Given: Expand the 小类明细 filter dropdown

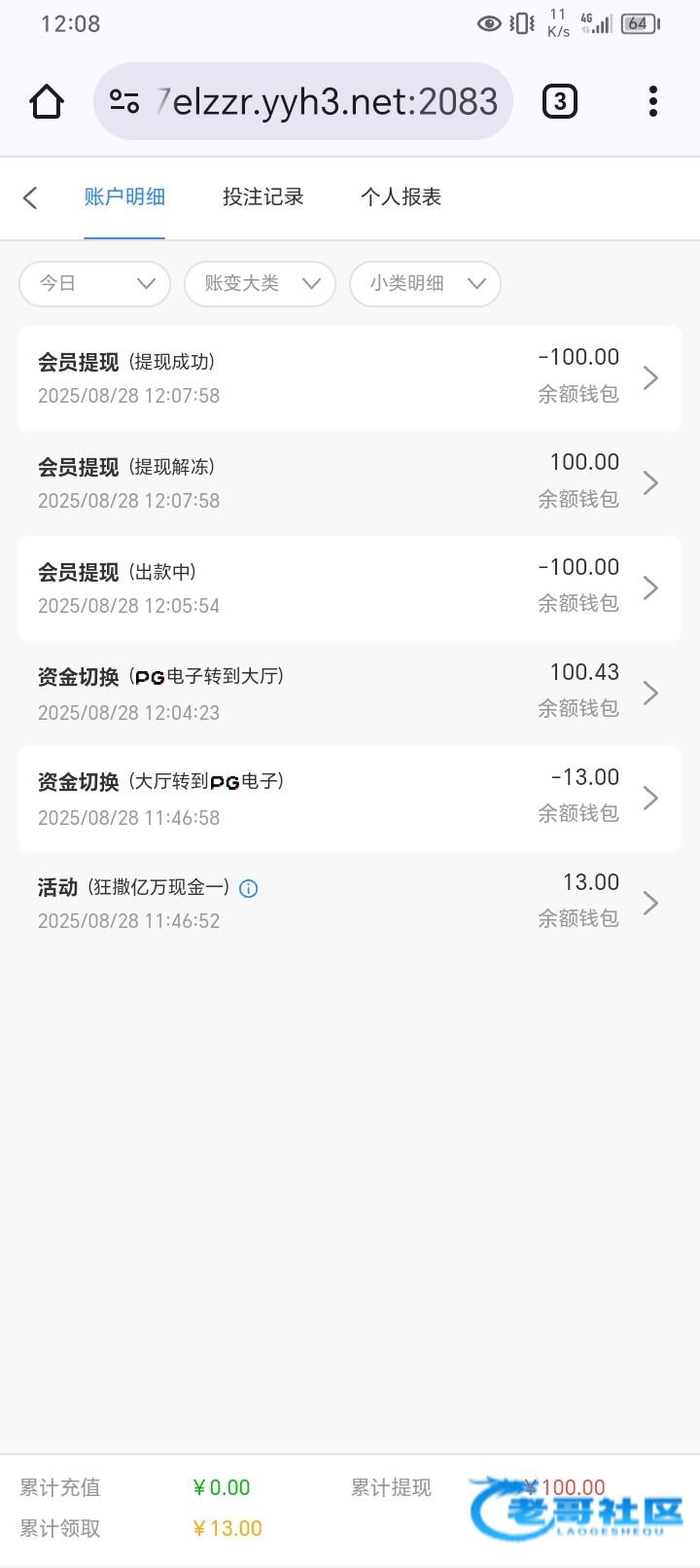Looking at the screenshot, I should pyautogui.click(x=425, y=284).
